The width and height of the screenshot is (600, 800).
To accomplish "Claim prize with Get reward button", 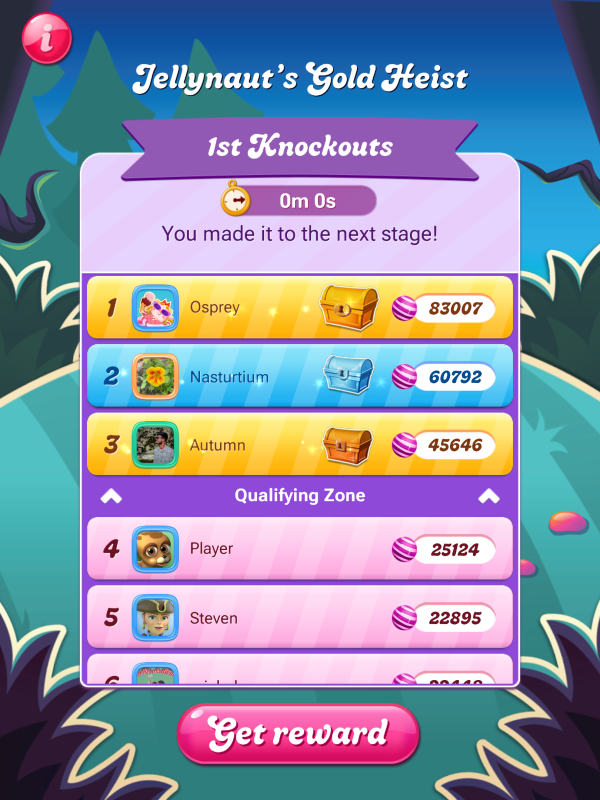I will click(298, 734).
